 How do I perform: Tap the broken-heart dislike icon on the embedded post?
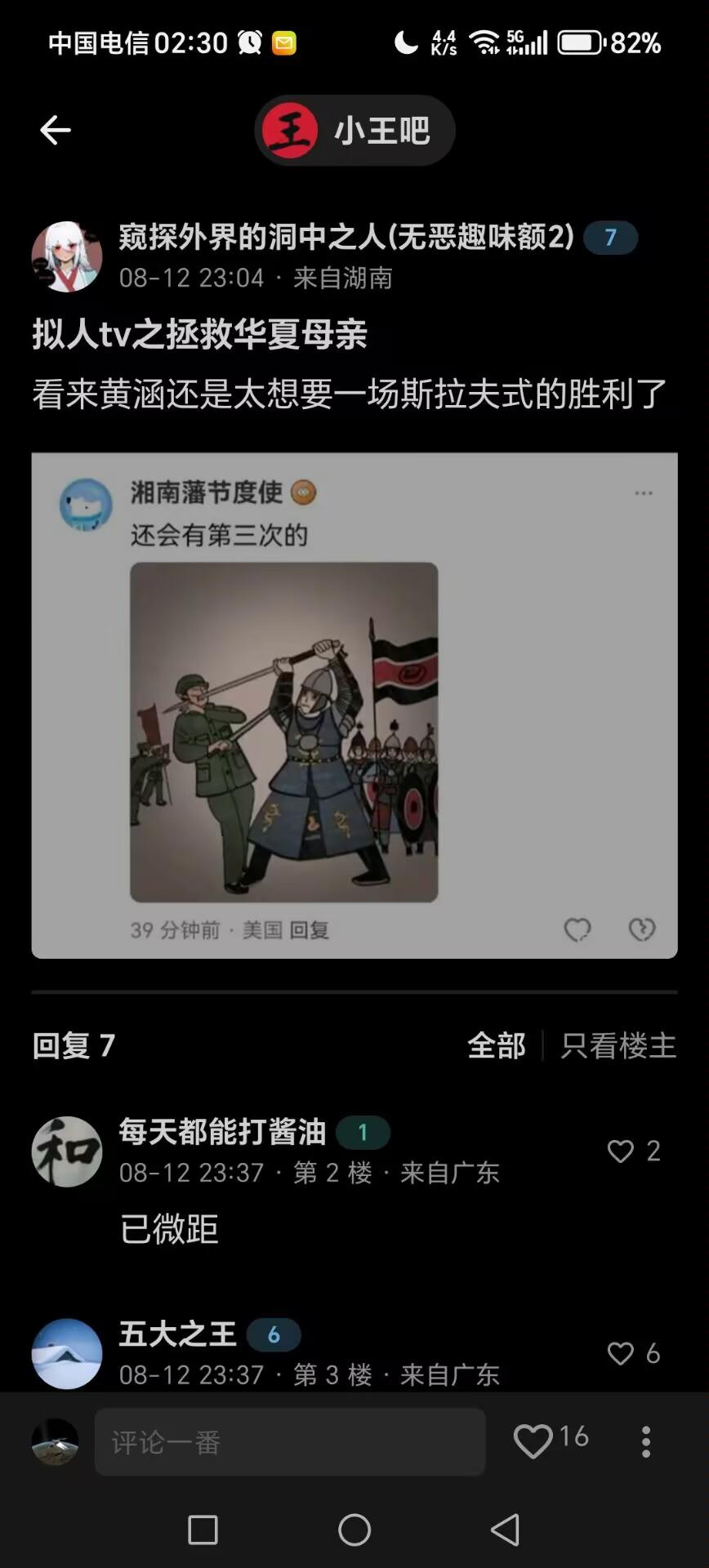644,929
